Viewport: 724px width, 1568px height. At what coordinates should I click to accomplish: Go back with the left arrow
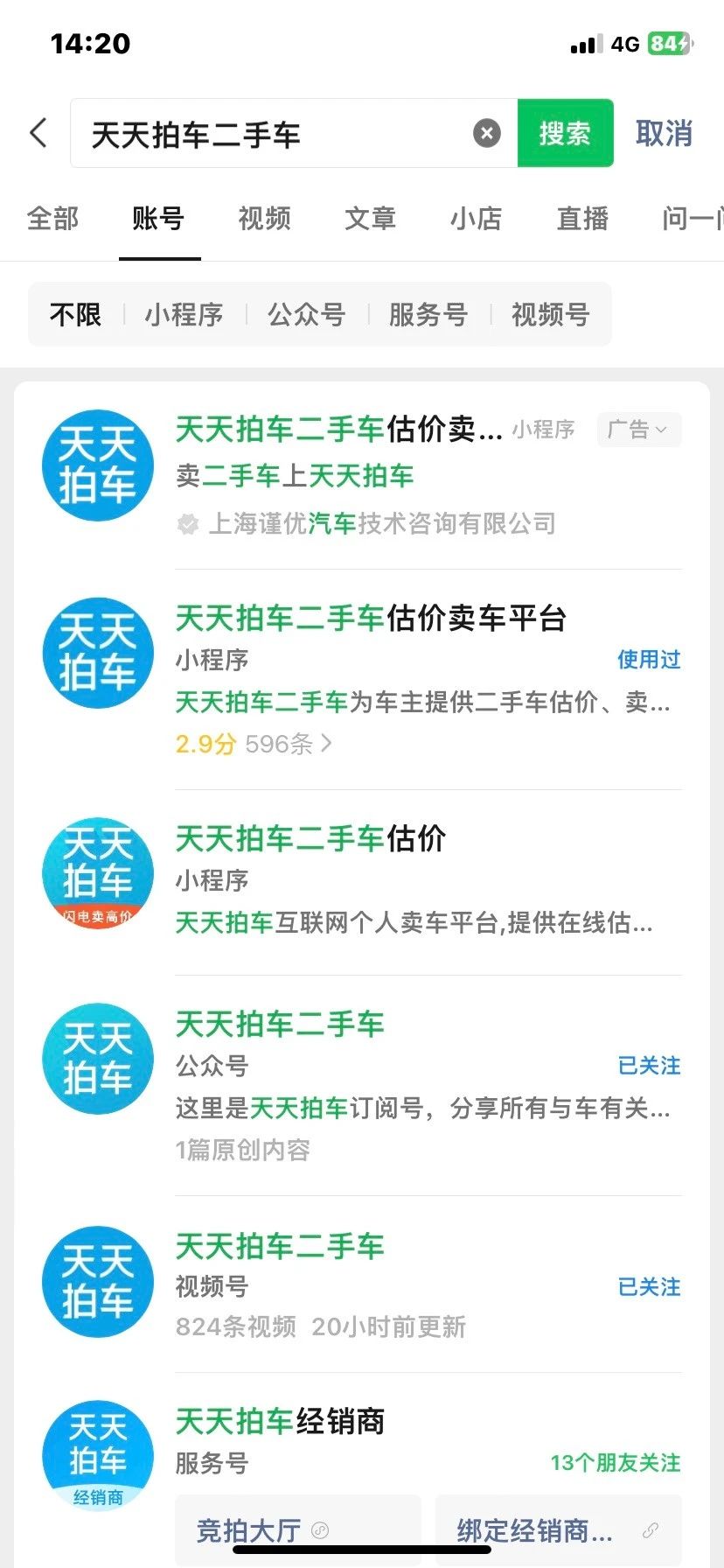click(x=38, y=133)
